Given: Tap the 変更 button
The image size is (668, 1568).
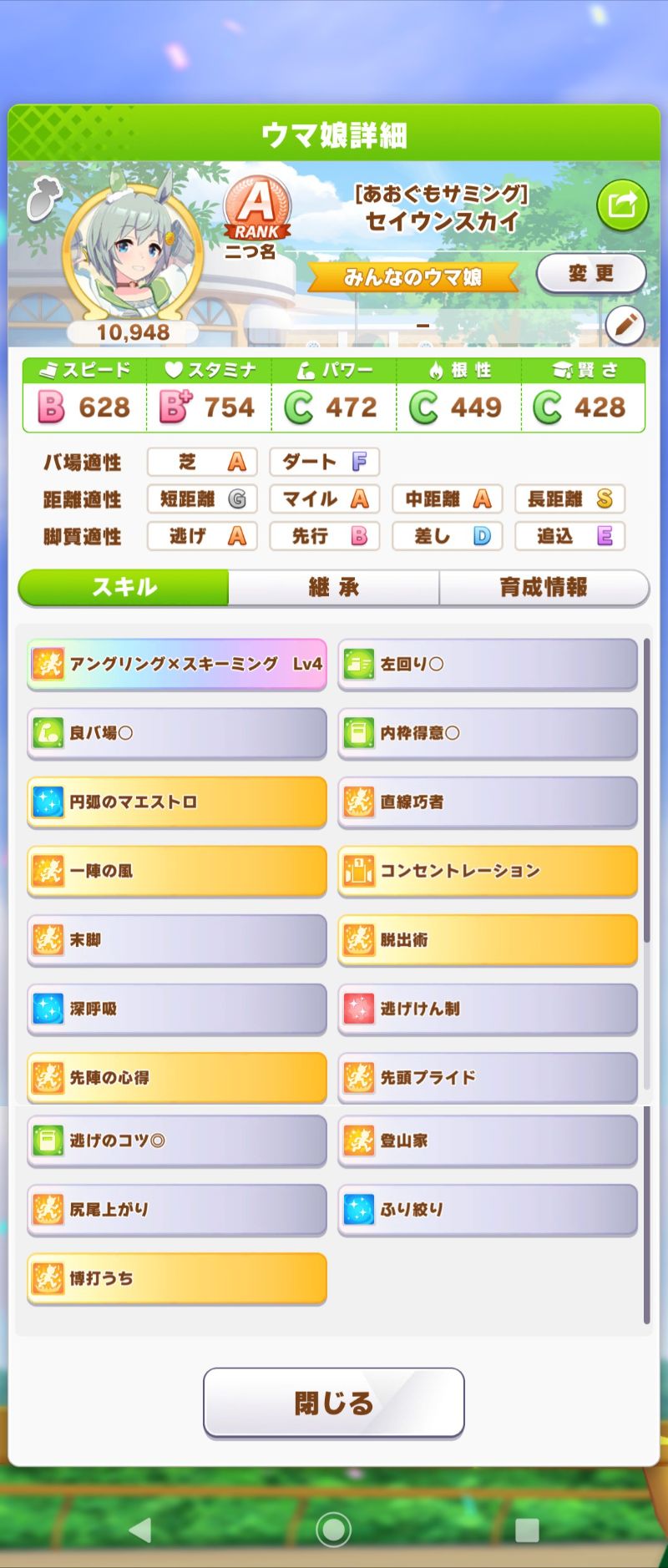Looking at the screenshot, I should [x=591, y=273].
